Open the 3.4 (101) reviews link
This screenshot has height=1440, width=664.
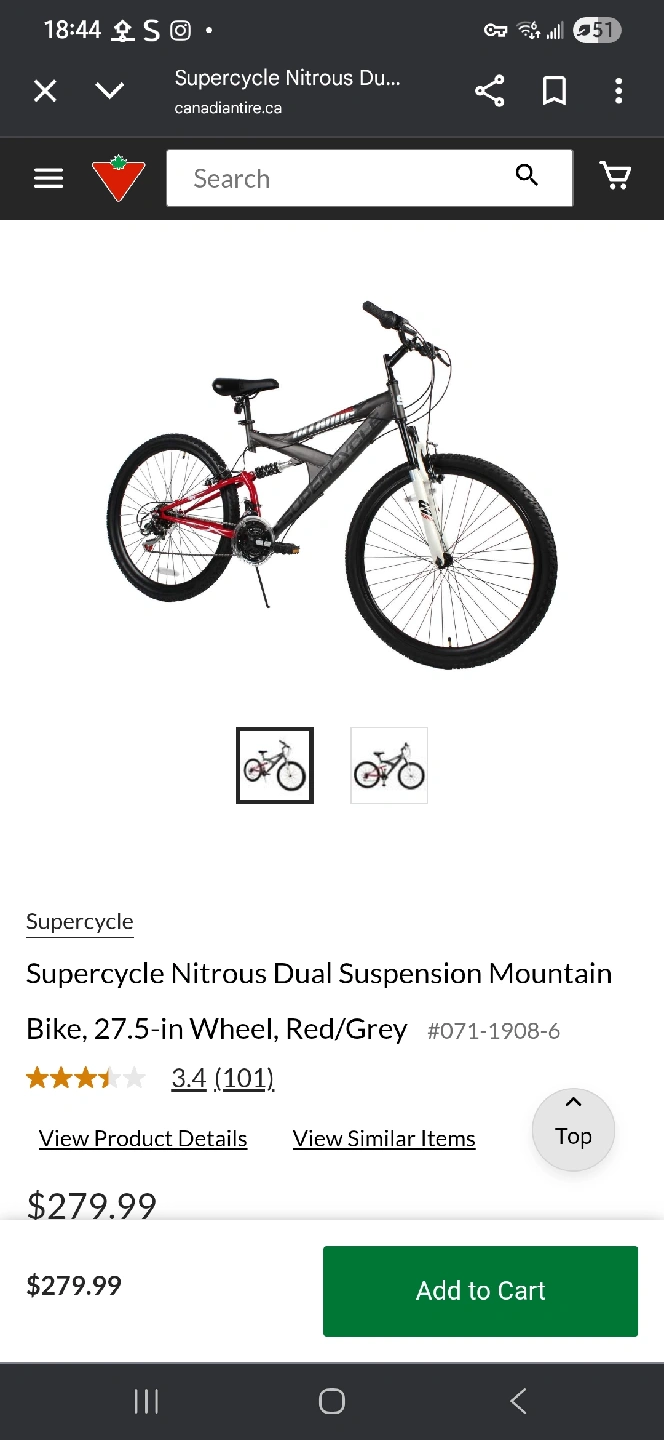[x=222, y=1077]
